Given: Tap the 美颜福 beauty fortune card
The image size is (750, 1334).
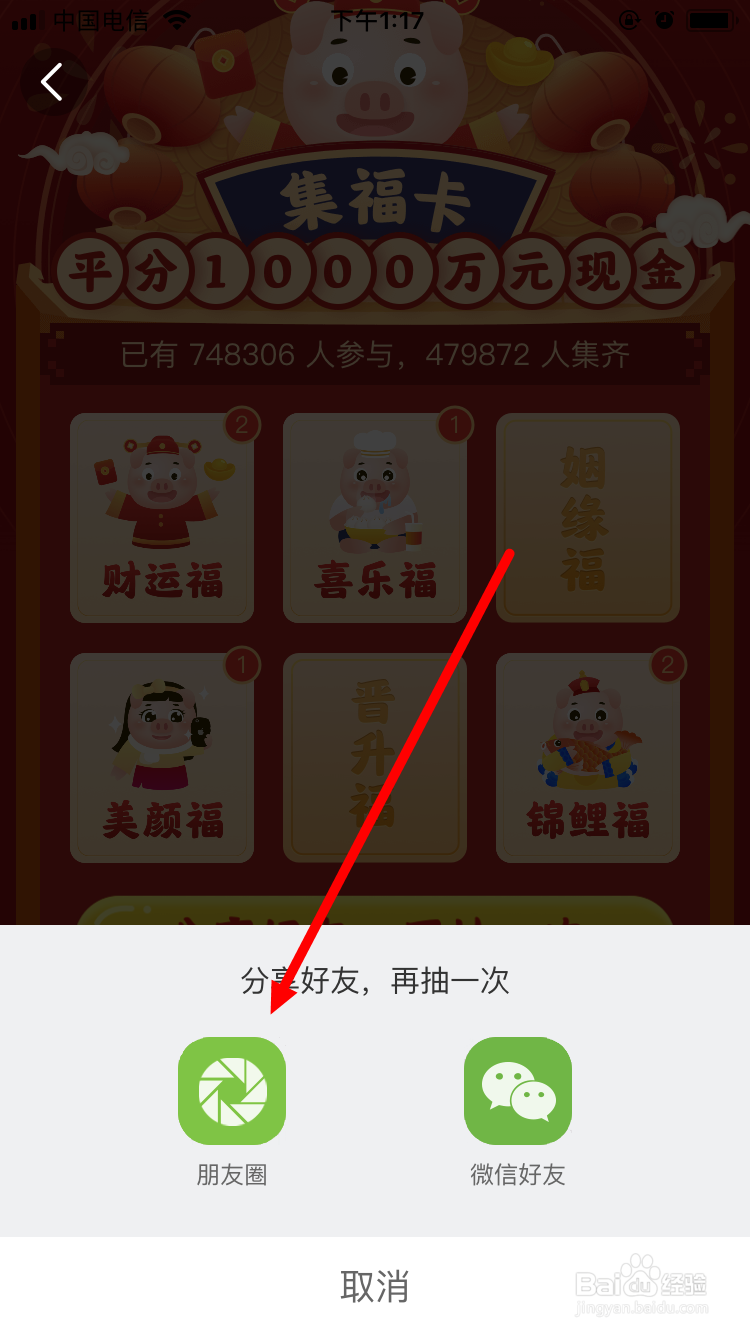Looking at the screenshot, I should [x=162, y=757].
